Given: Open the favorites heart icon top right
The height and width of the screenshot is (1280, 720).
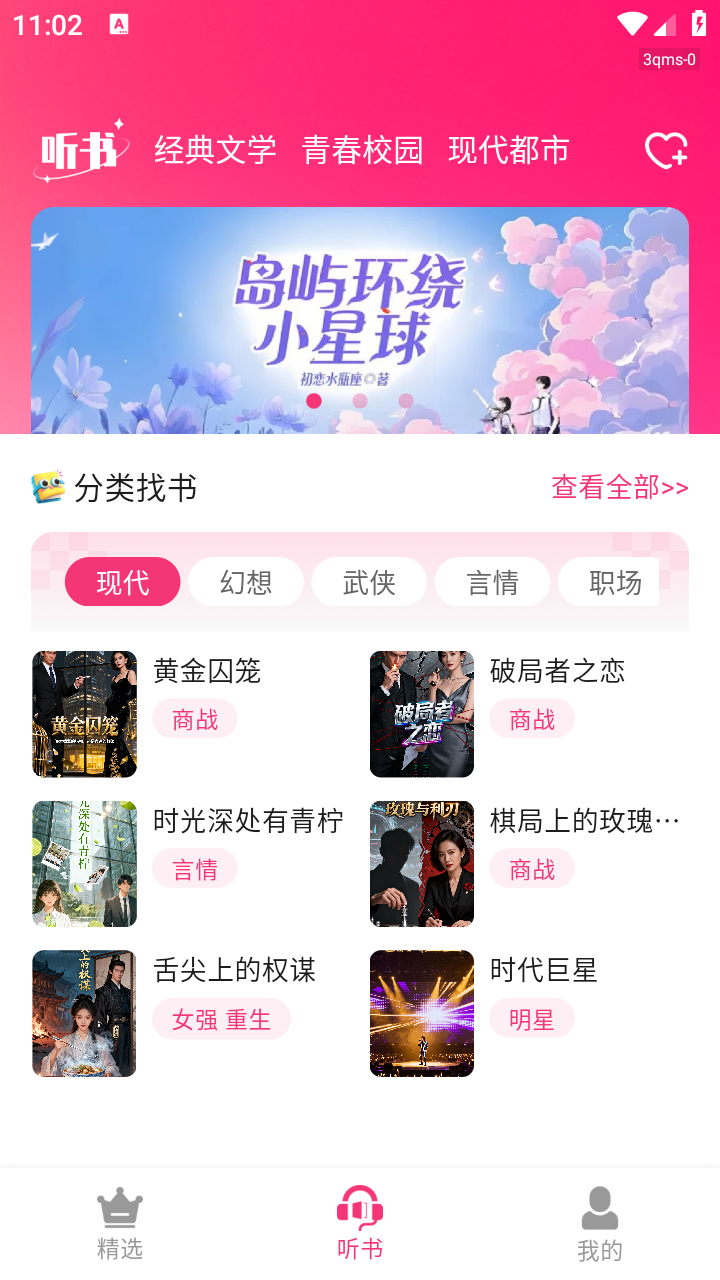Looking at the screenshot, I should coord(667,152).
